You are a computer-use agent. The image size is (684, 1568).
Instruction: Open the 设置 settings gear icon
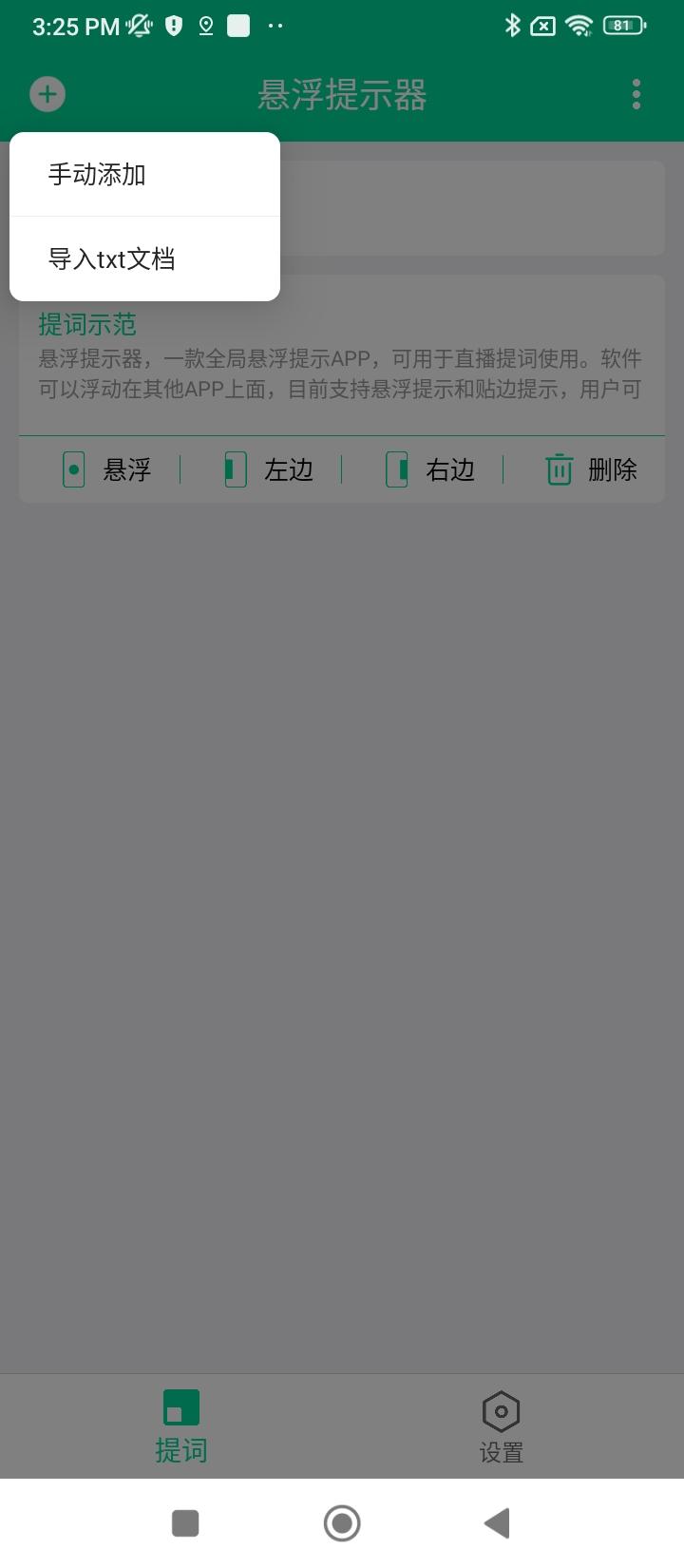(x=501, y=1411)
